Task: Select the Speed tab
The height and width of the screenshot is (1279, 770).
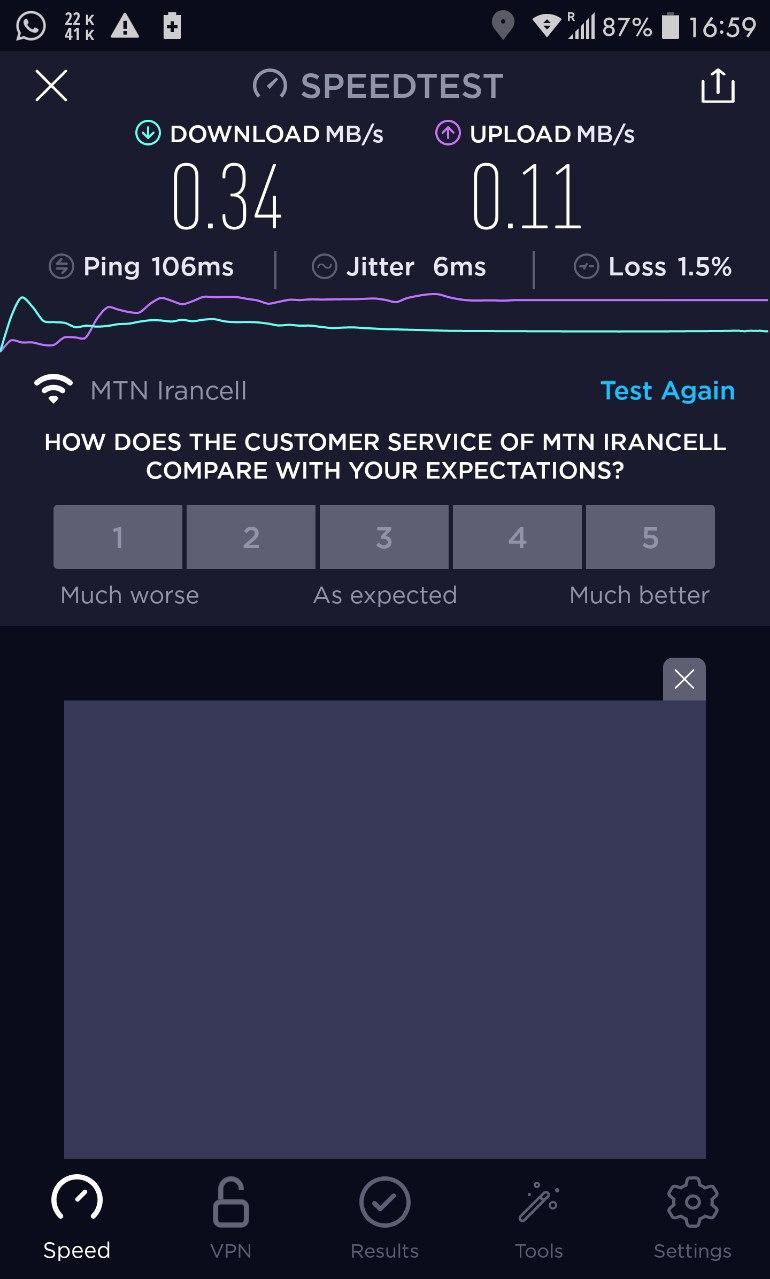Action: click(77, 1217)
